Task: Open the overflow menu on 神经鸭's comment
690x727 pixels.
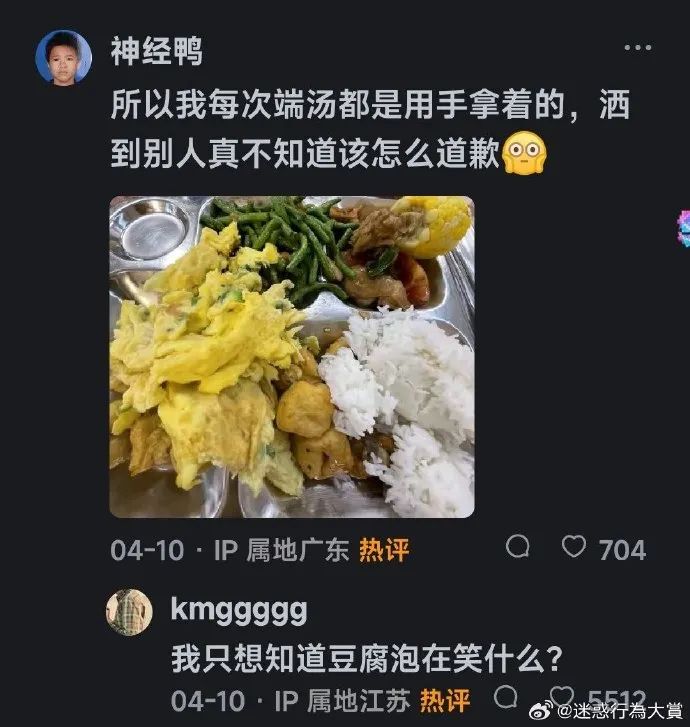Action: point(637,48)
